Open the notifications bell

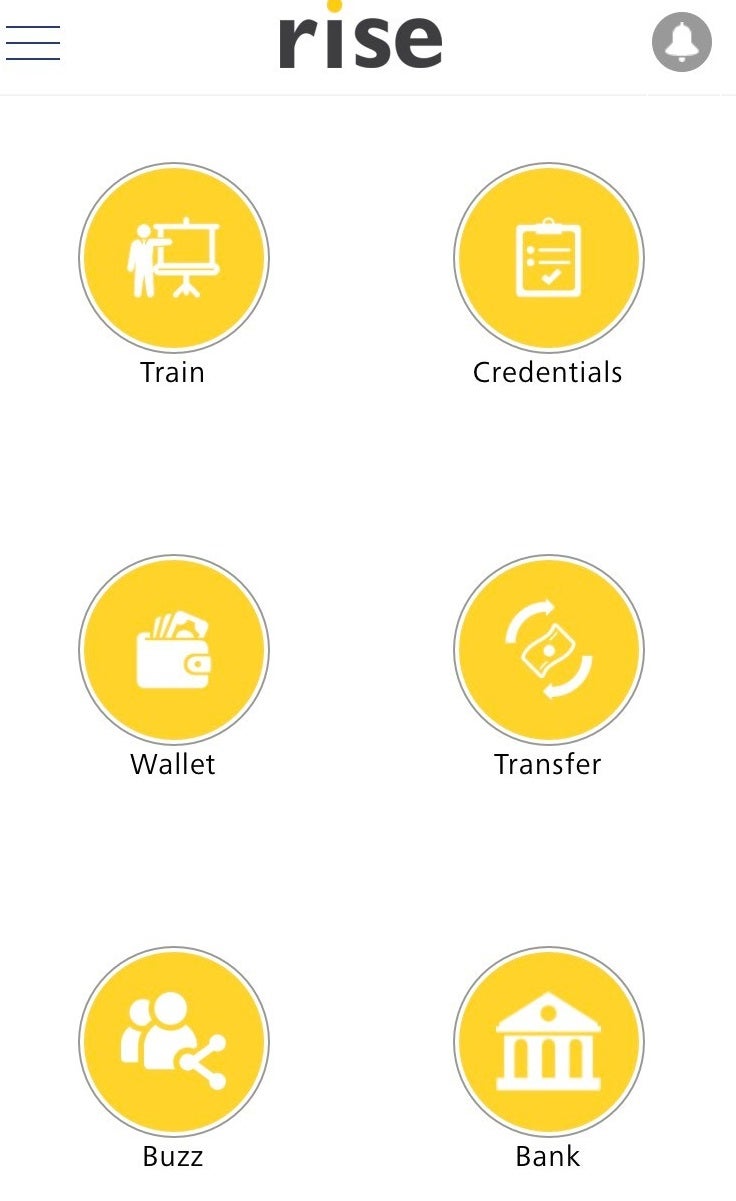(682, 43)
